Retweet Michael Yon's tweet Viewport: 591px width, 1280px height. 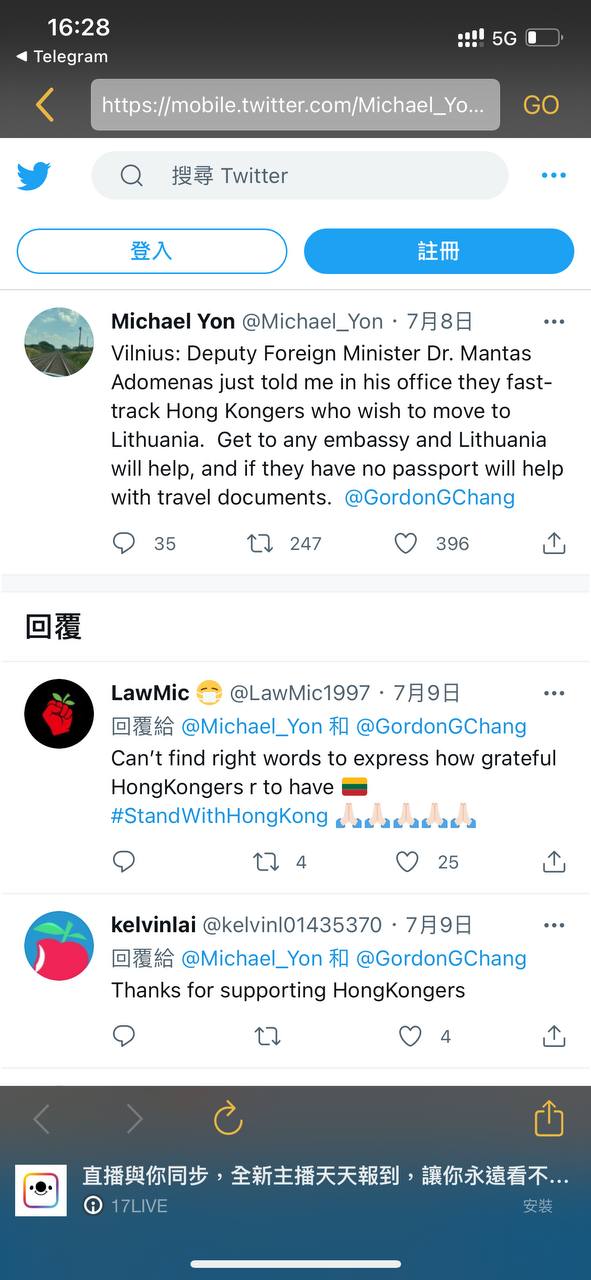click(x=260, y=543)
